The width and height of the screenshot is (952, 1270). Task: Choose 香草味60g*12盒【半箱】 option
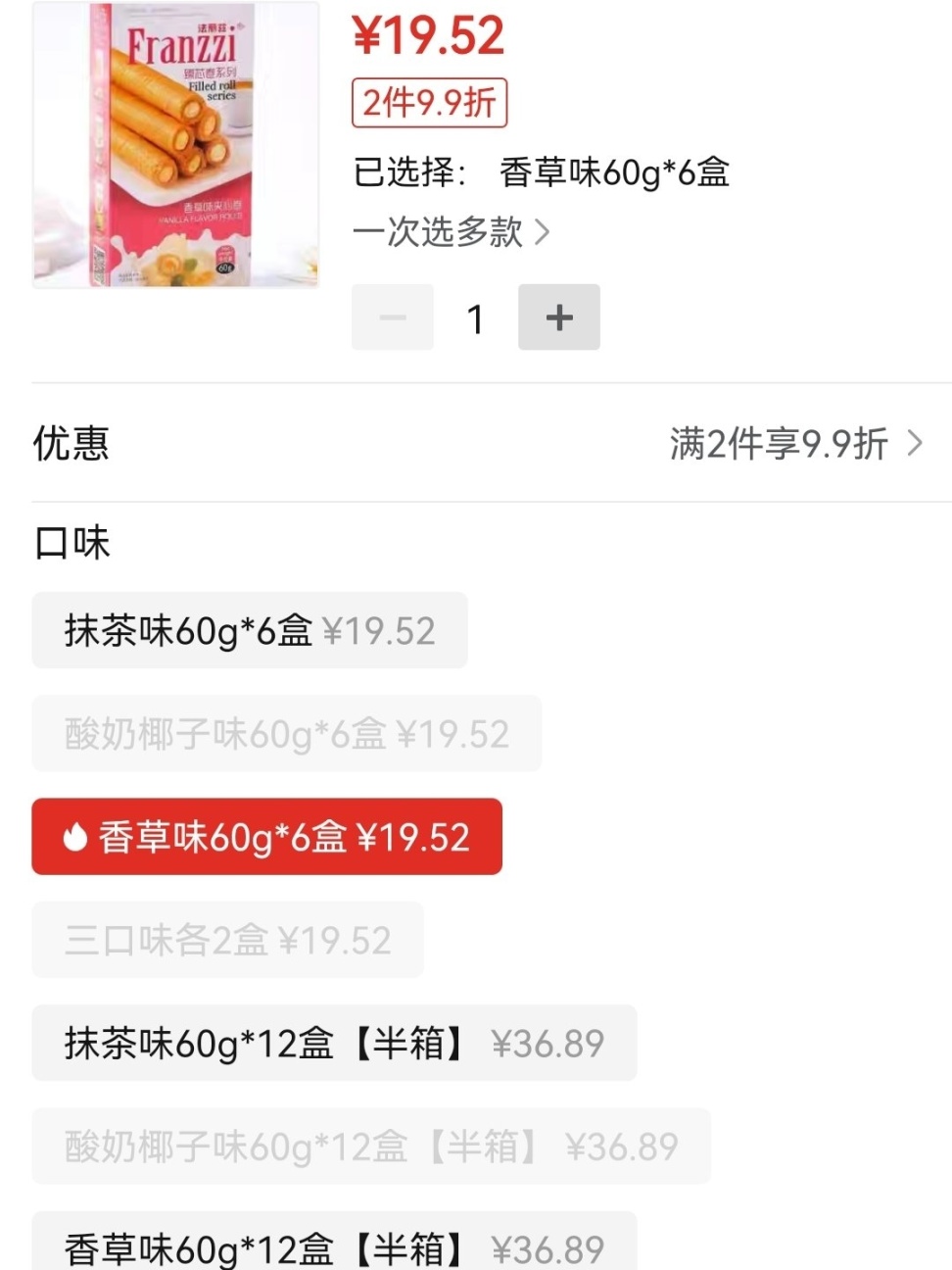333,1246
